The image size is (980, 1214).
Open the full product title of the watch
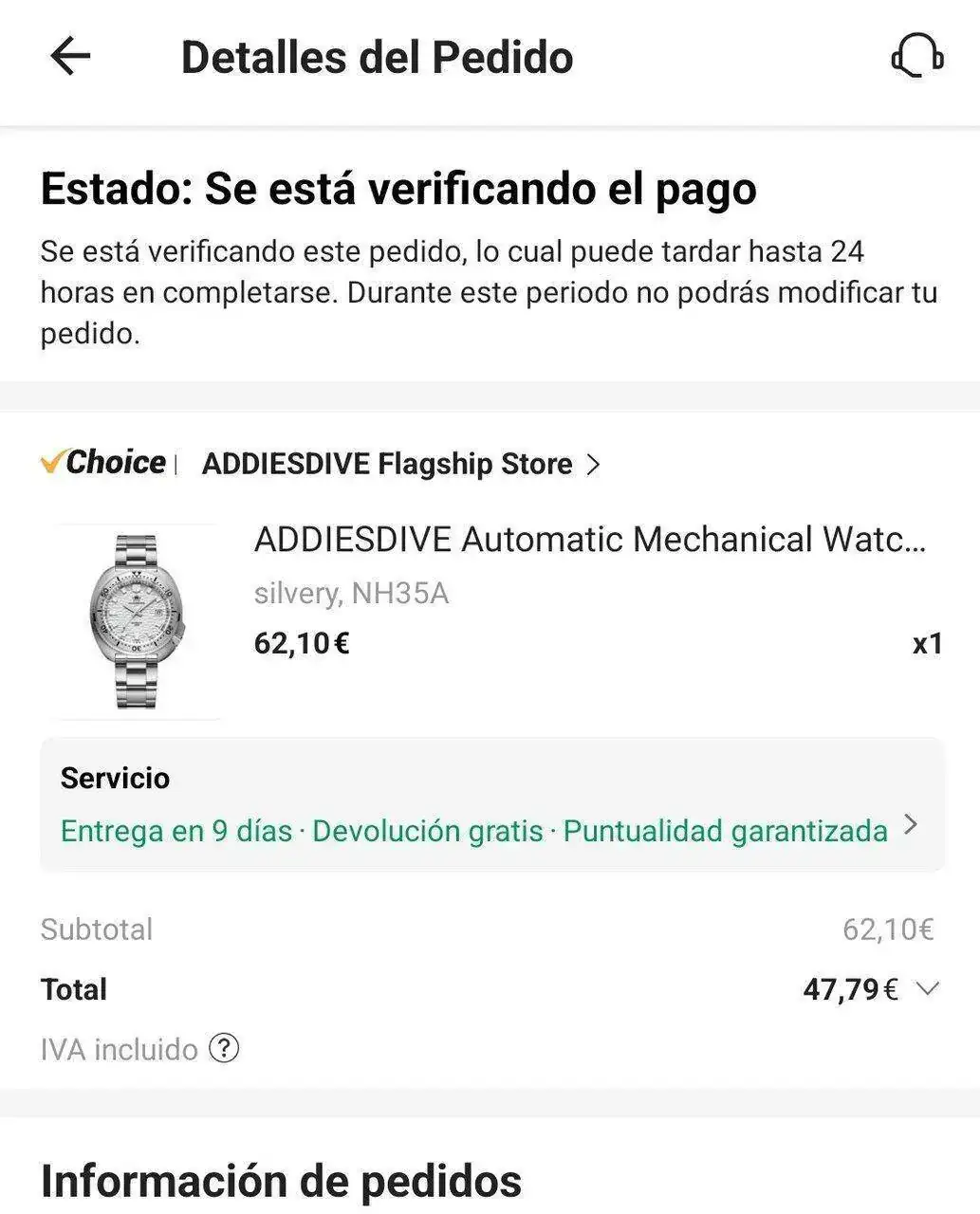(x=588, y=539)
